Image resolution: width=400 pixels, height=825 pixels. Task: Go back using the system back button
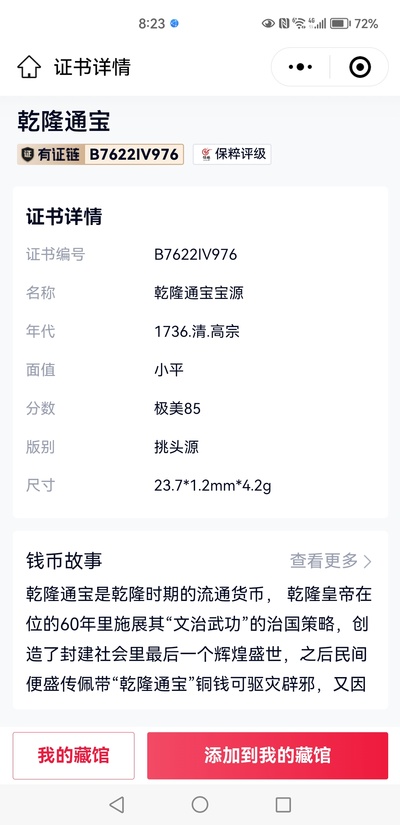click(x=117, y=804)
